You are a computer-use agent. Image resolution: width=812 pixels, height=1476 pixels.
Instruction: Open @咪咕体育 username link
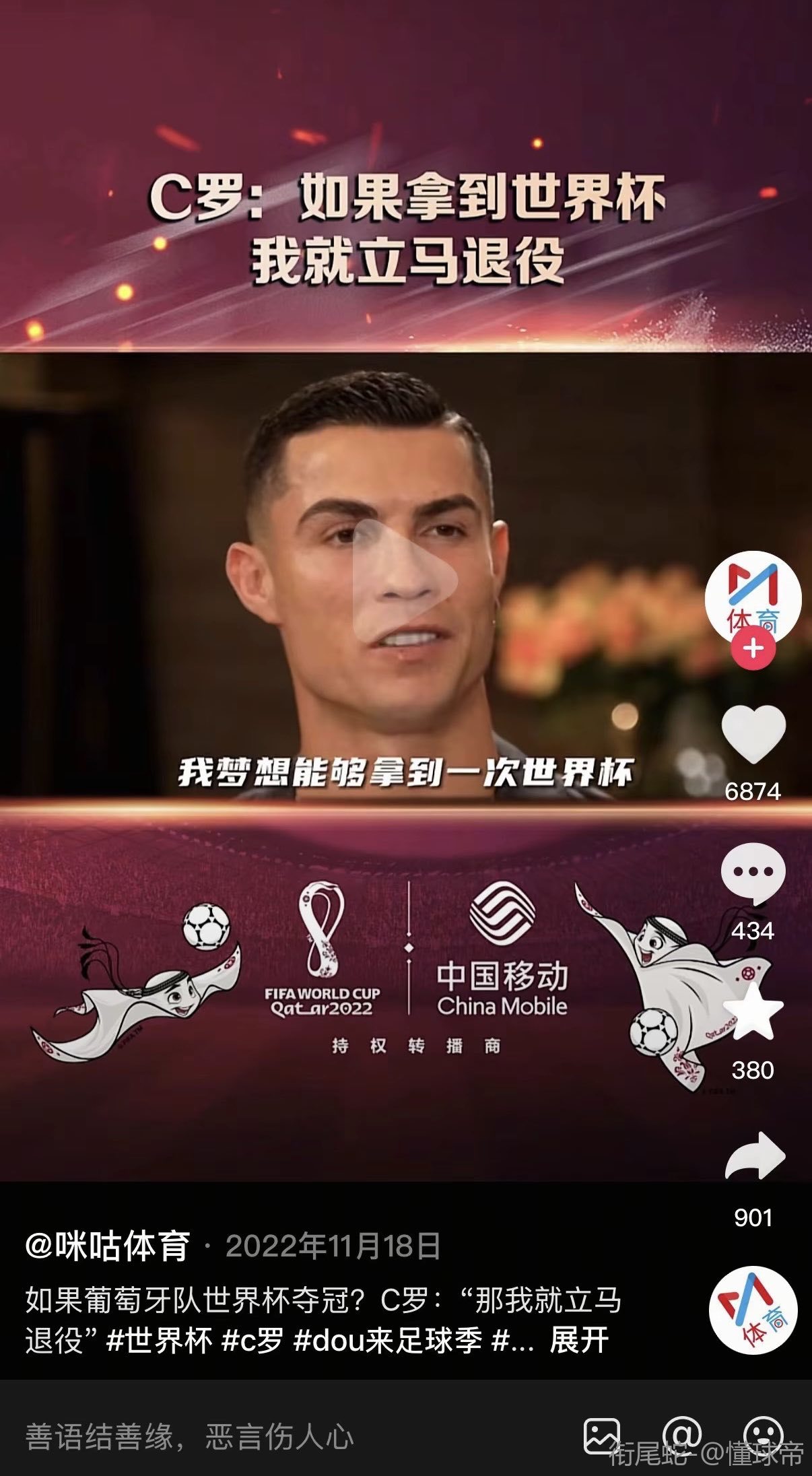(108, 1246)
